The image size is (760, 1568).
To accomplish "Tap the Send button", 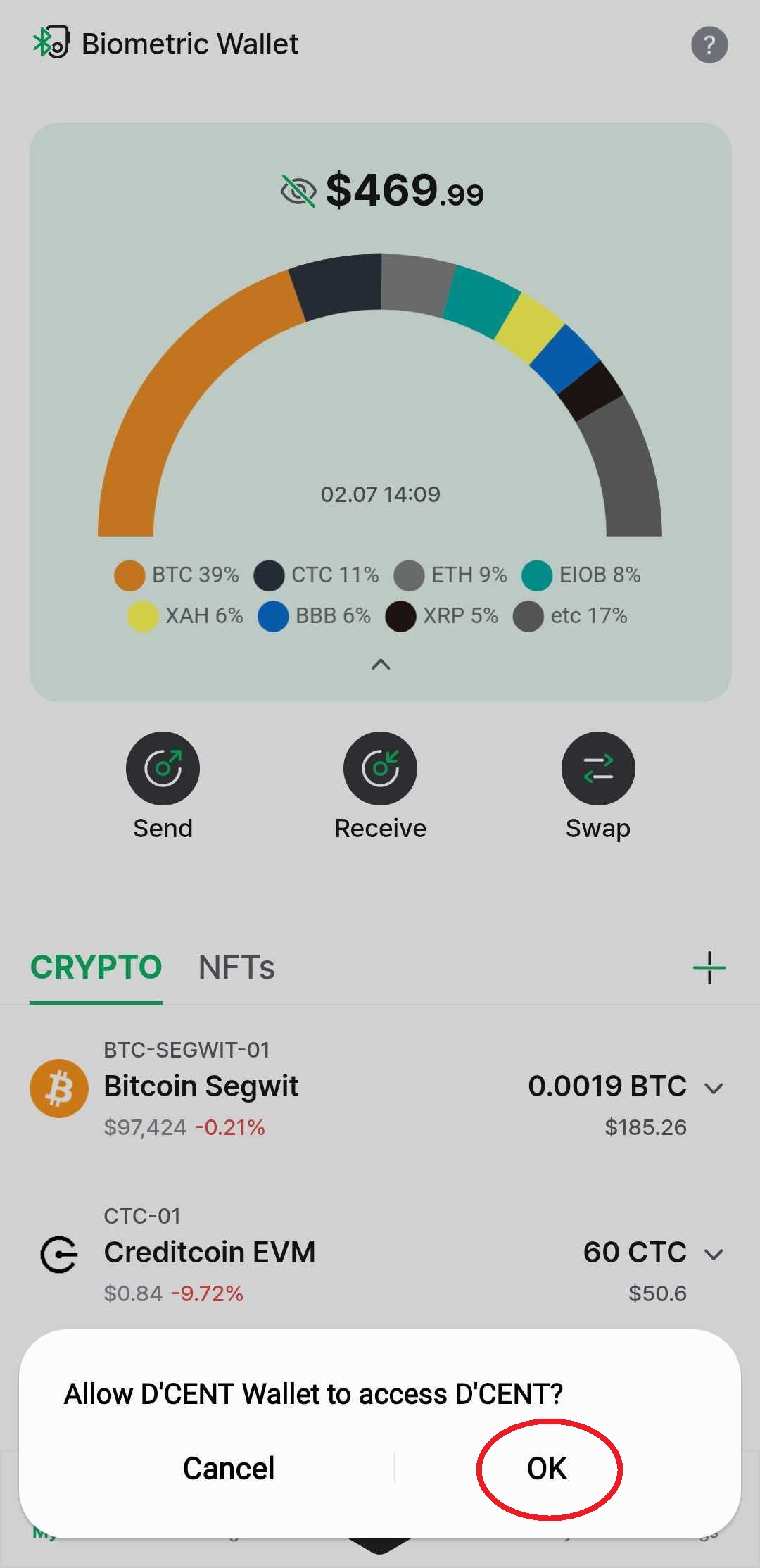I will click(163, 769).
